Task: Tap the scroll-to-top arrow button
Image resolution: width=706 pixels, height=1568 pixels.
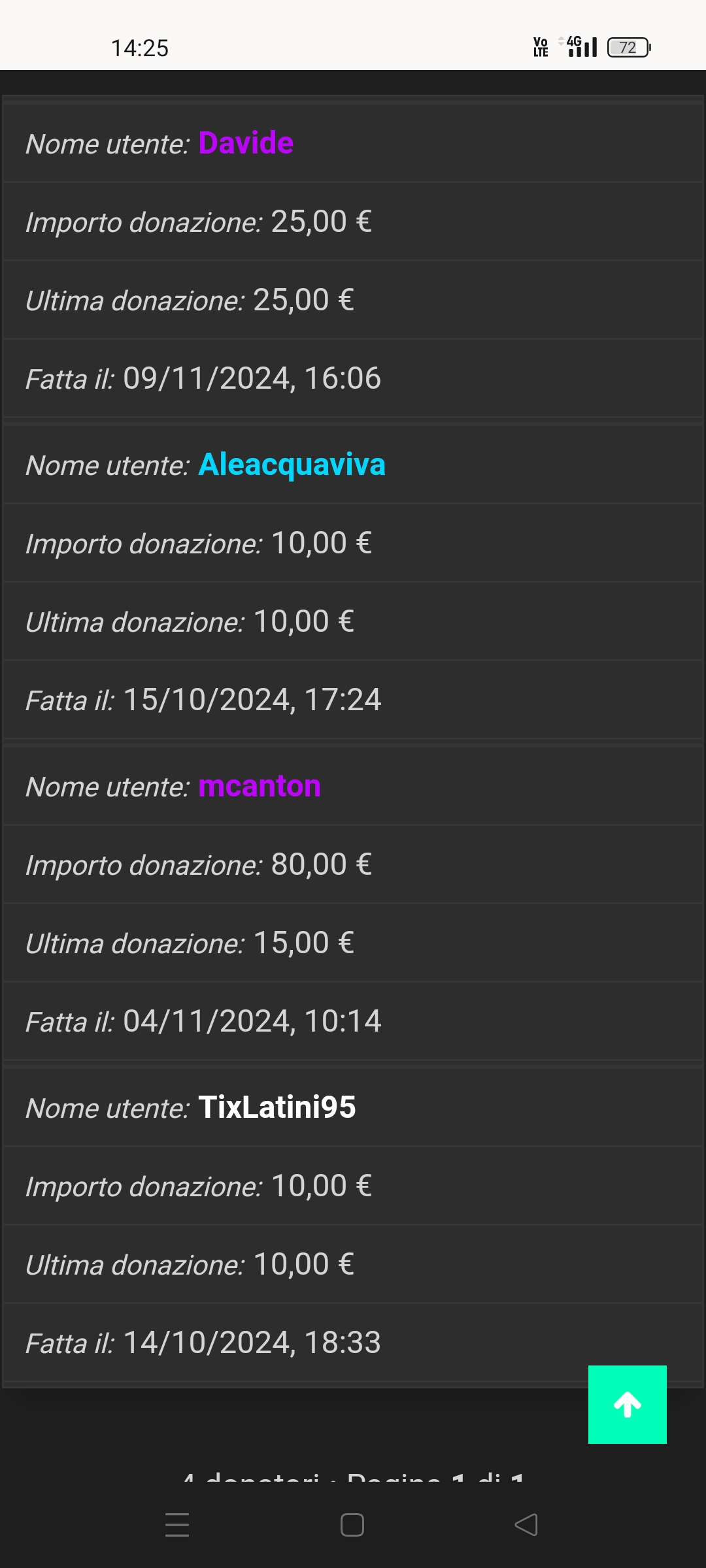Action: (x=627, y=1405)
